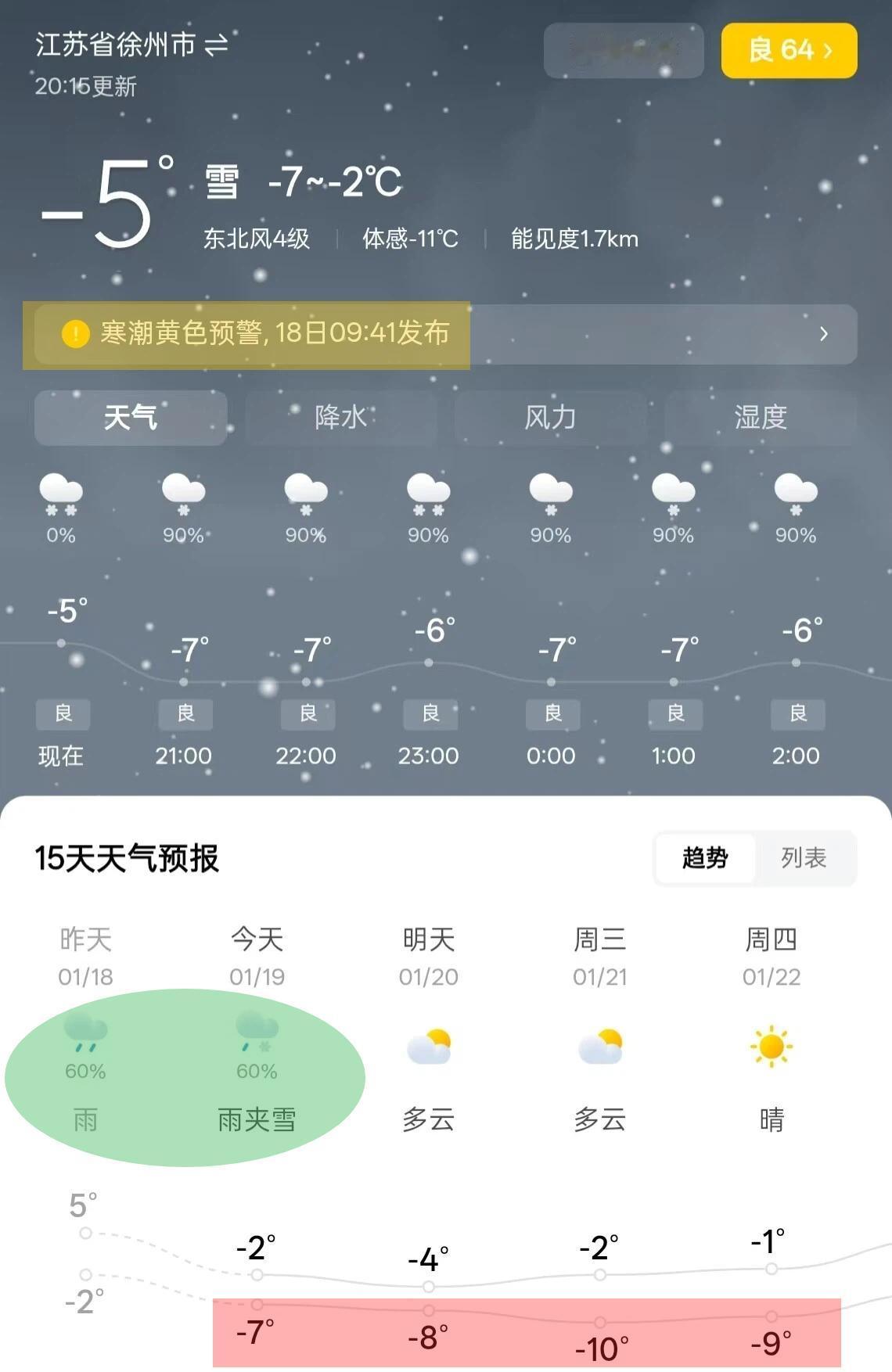Switch forecast view to 列表 mode
Screen dimensions: 892x1372
[x=807, y=858]
